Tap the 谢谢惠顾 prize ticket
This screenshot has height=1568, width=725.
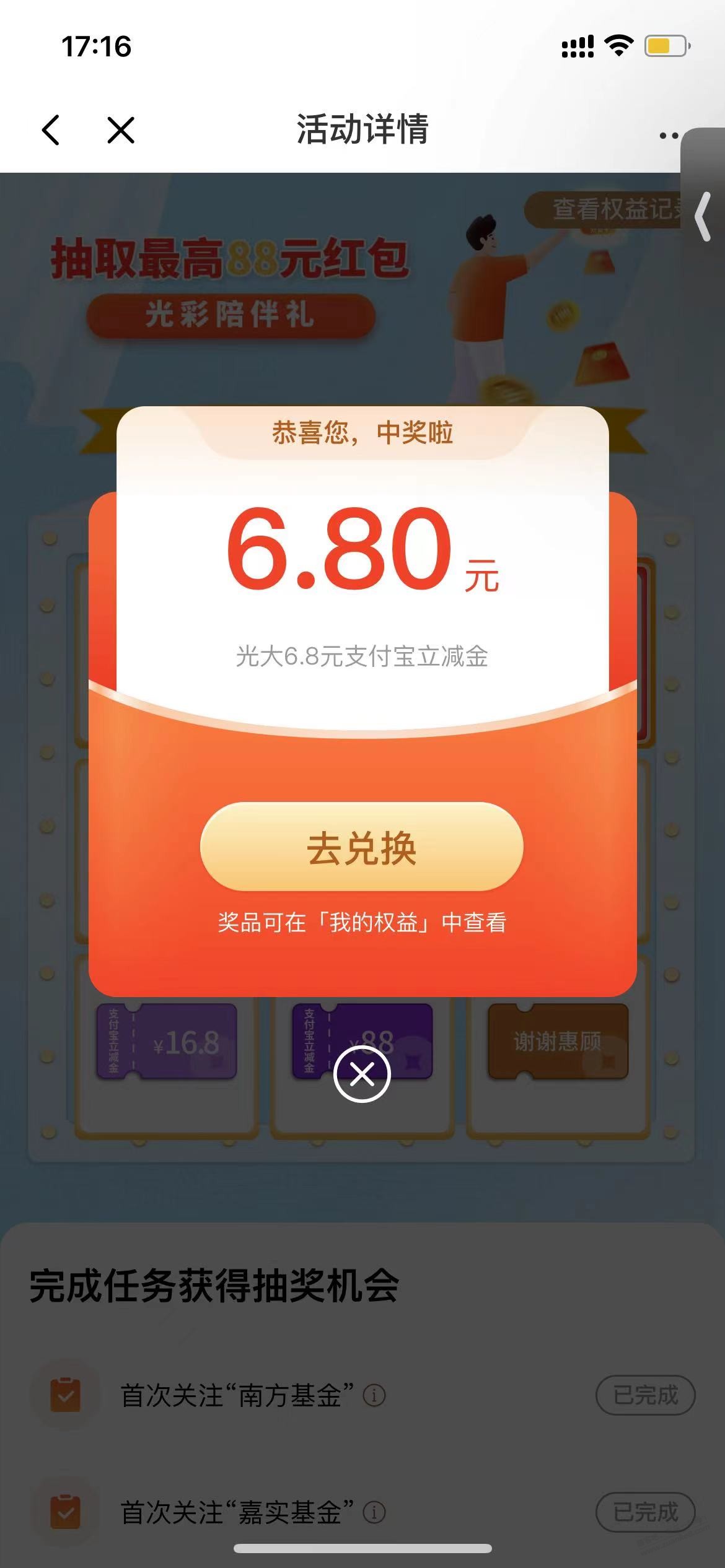[556, 1040]
